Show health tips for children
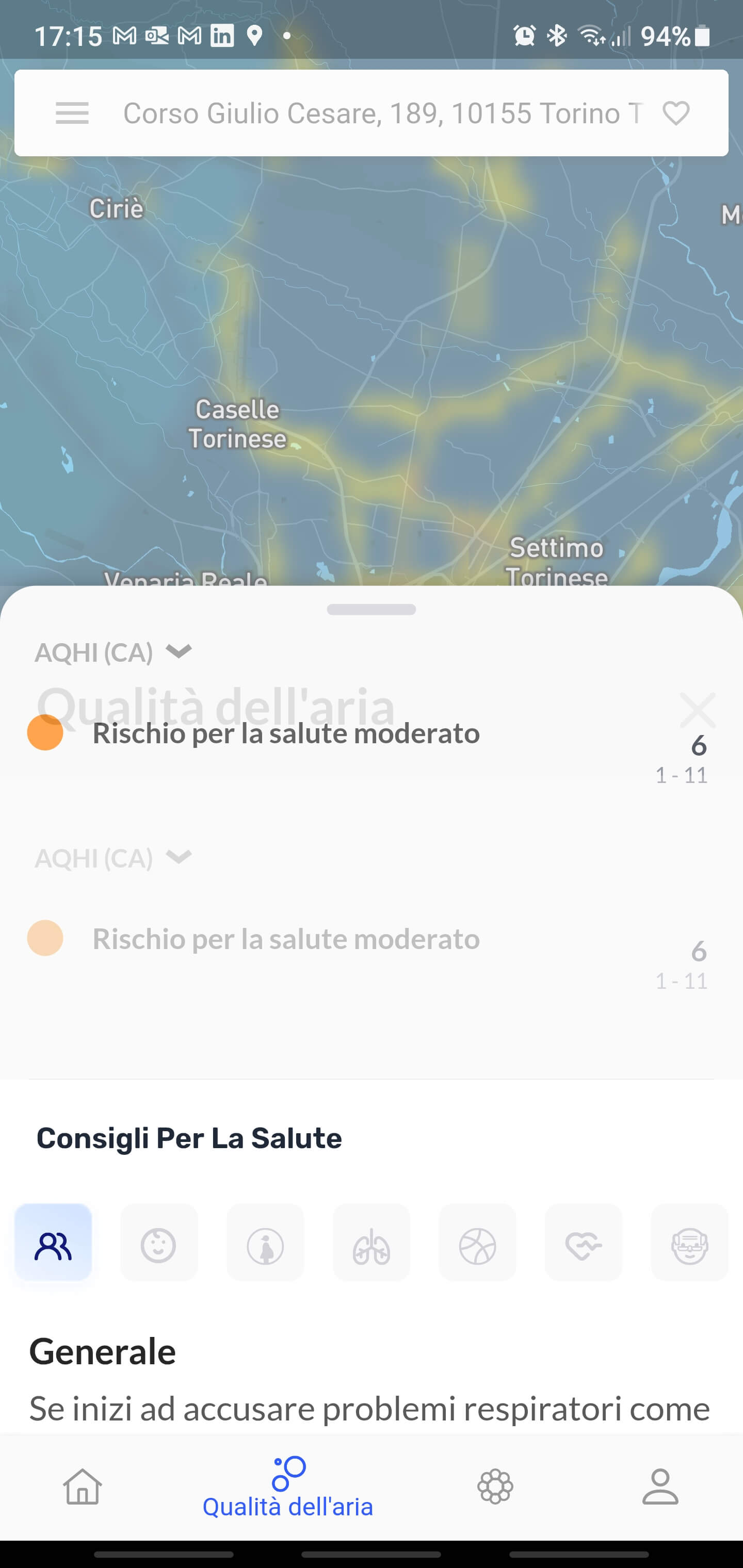The image size is (743, 1568). (159, 1246)
